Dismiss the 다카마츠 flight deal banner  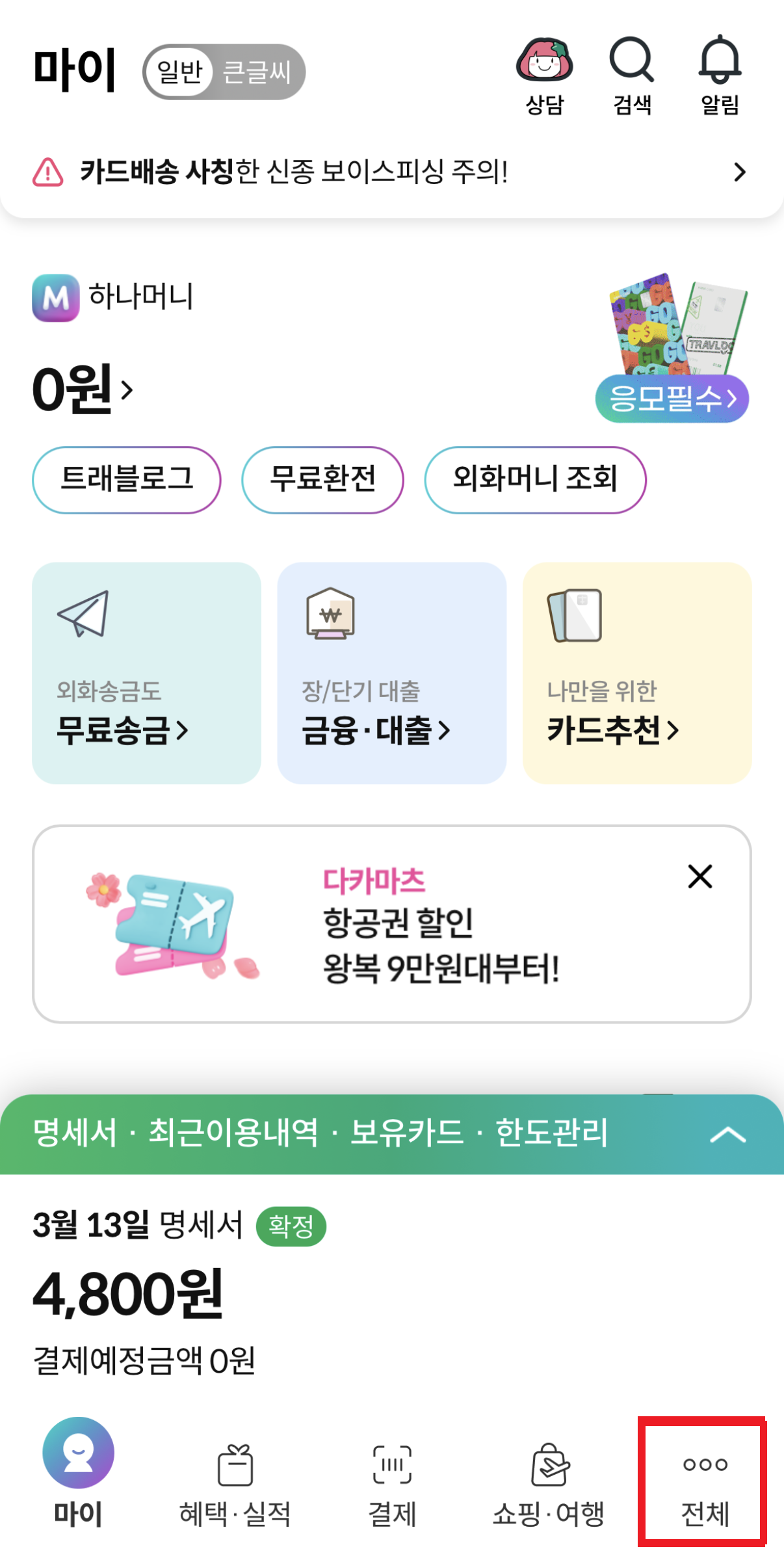point(699,876)
